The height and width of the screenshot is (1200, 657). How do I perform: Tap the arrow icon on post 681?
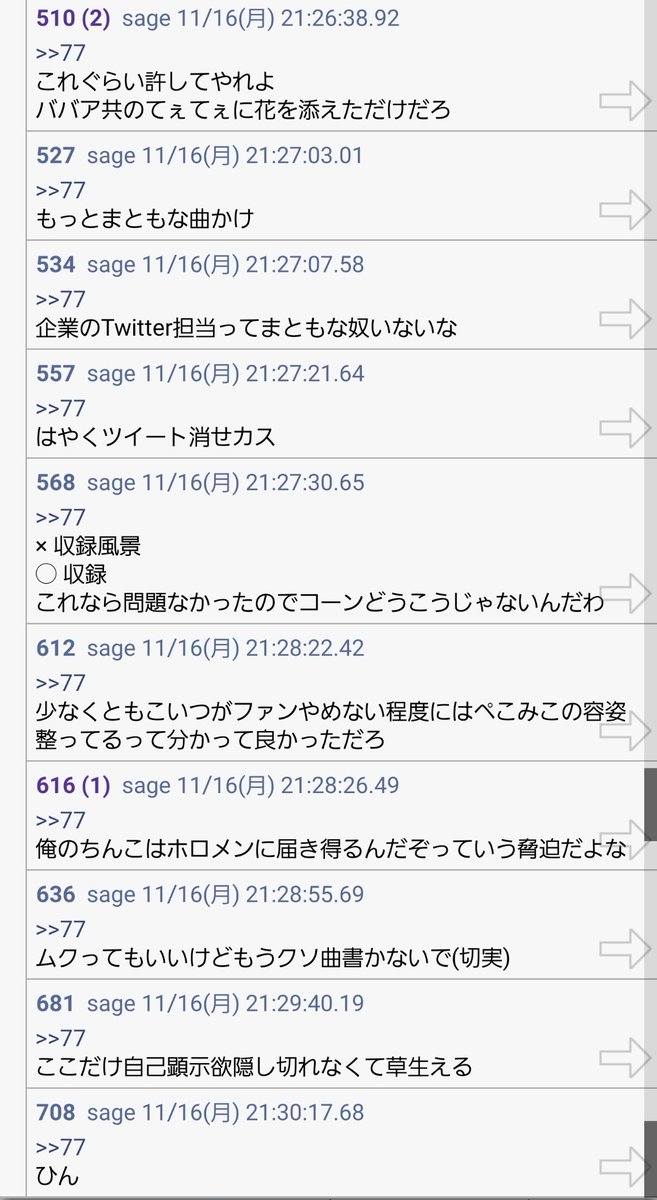pyautogui.click(x=625, y=1057)
